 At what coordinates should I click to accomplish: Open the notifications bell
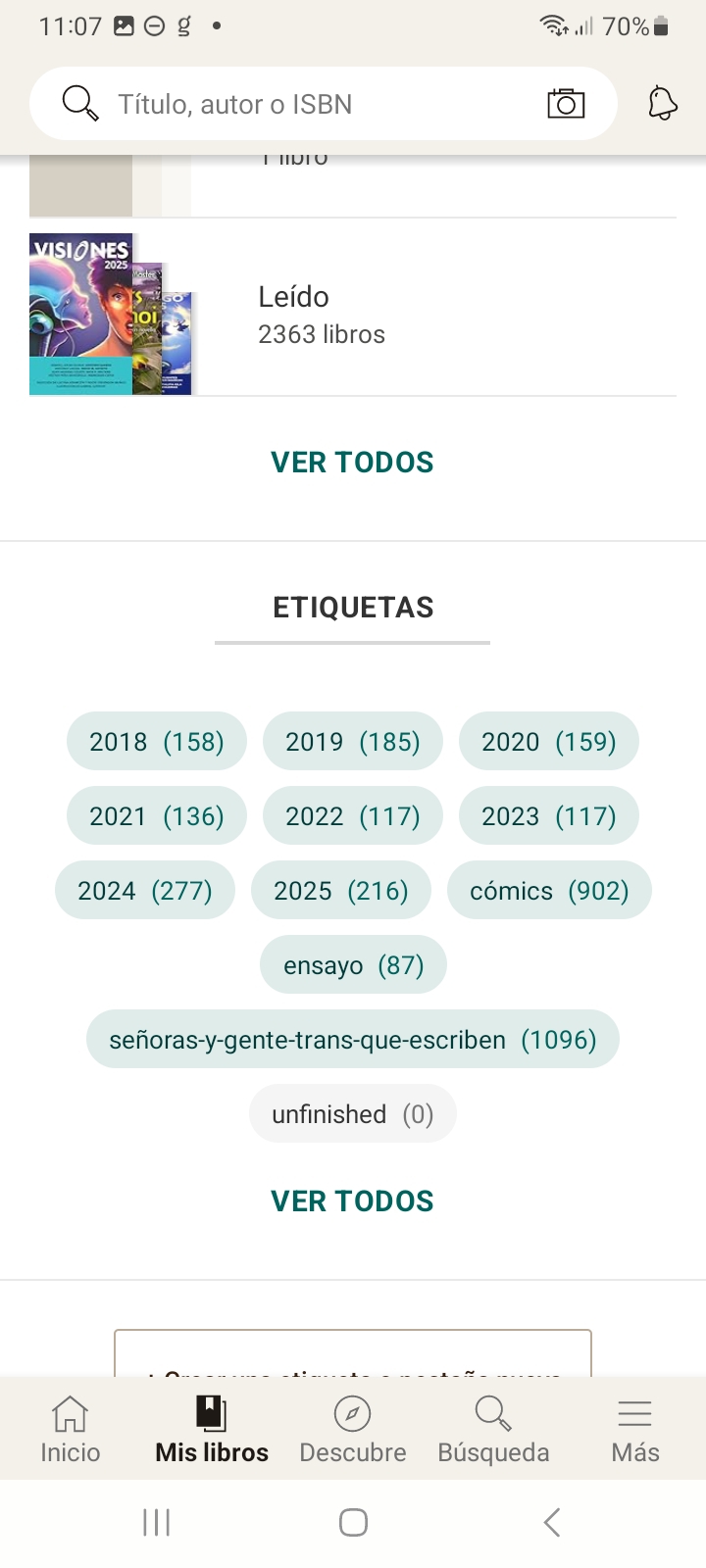tap(663, 104)
